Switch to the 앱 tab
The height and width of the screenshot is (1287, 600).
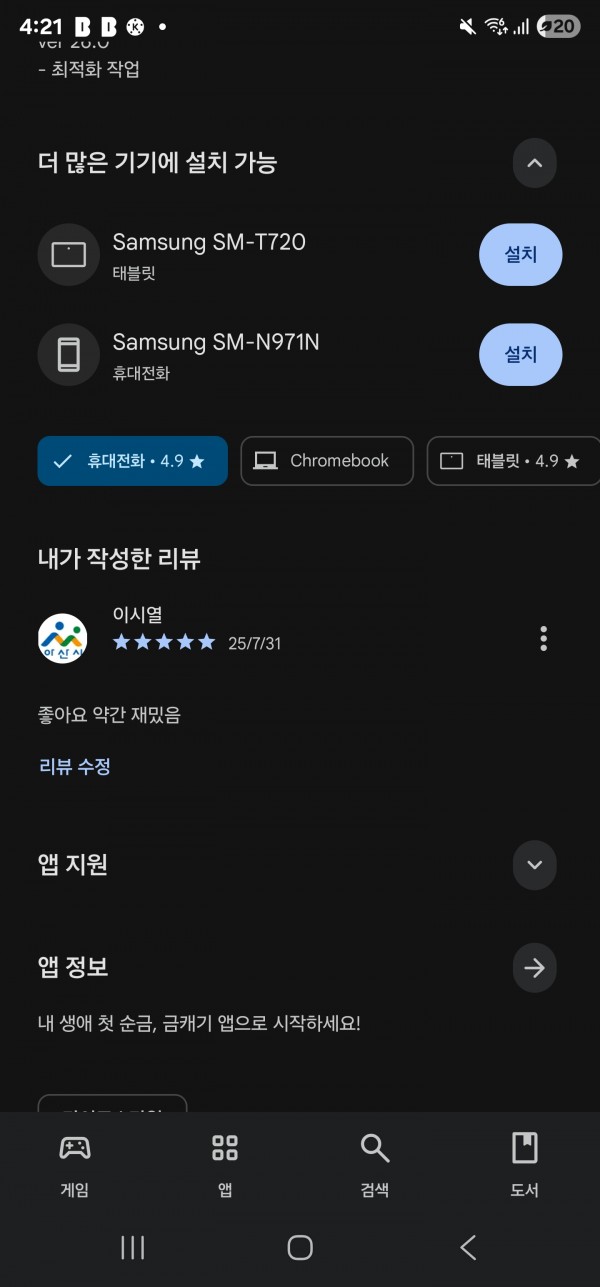point(225,1166)
